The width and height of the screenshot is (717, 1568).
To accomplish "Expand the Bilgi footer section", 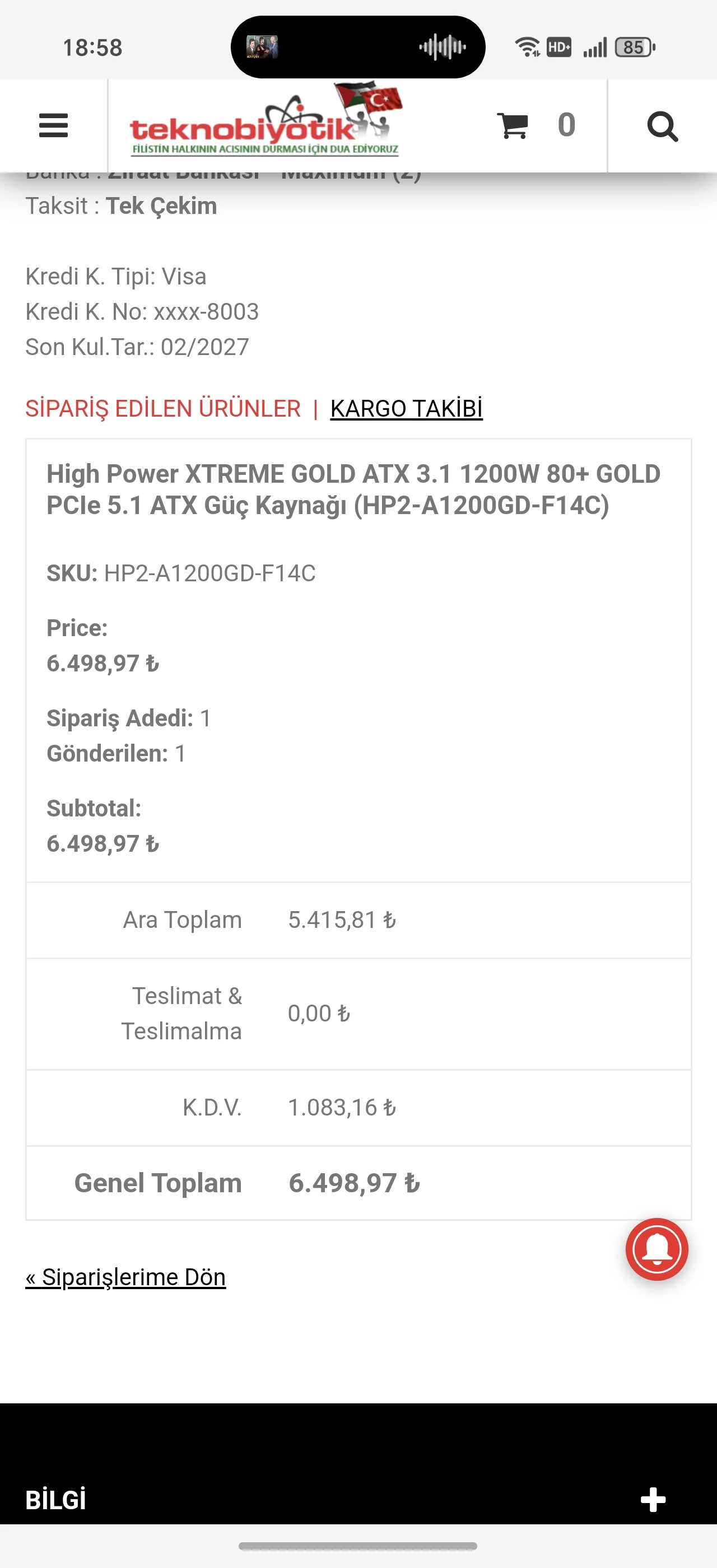I will [653, 1500].
